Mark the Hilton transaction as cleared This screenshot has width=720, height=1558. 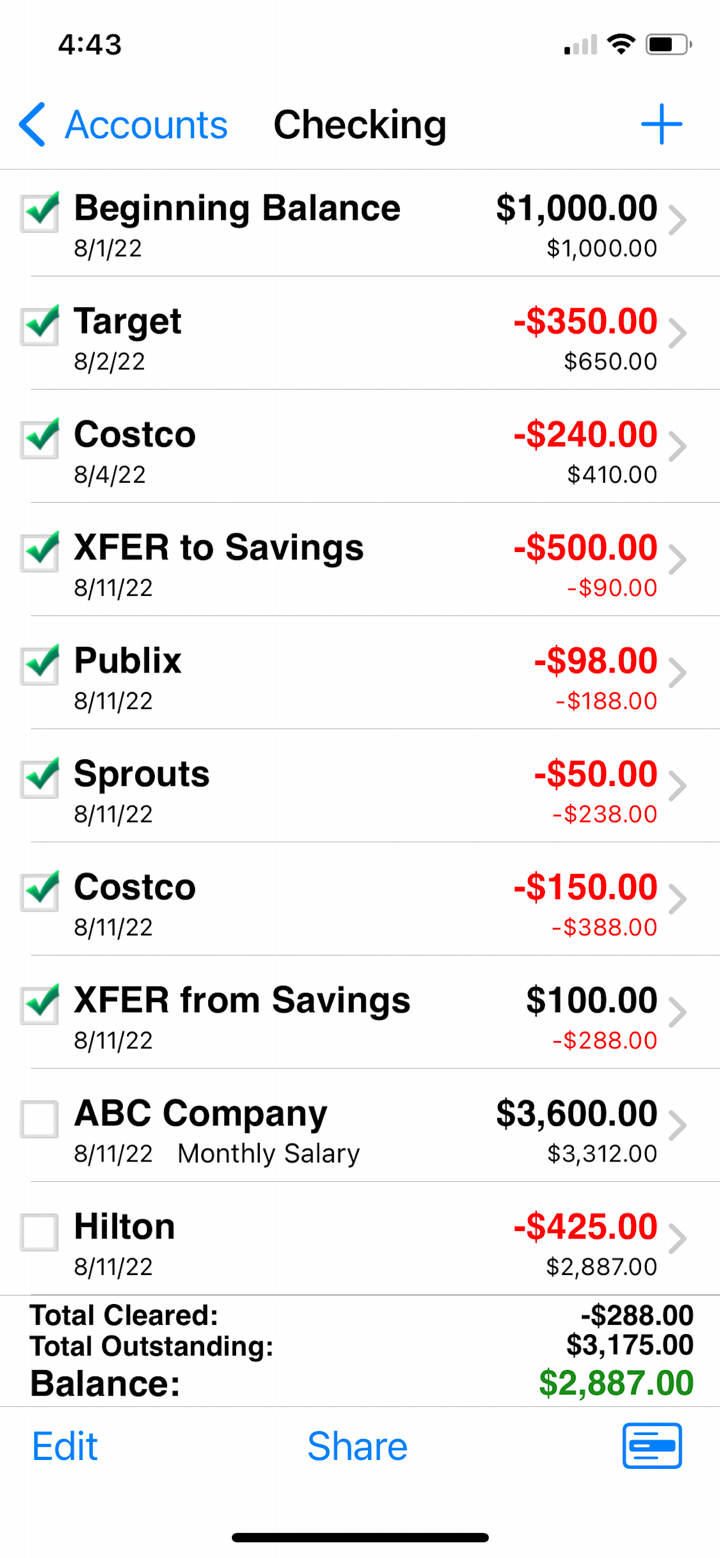click(38, 1232)
